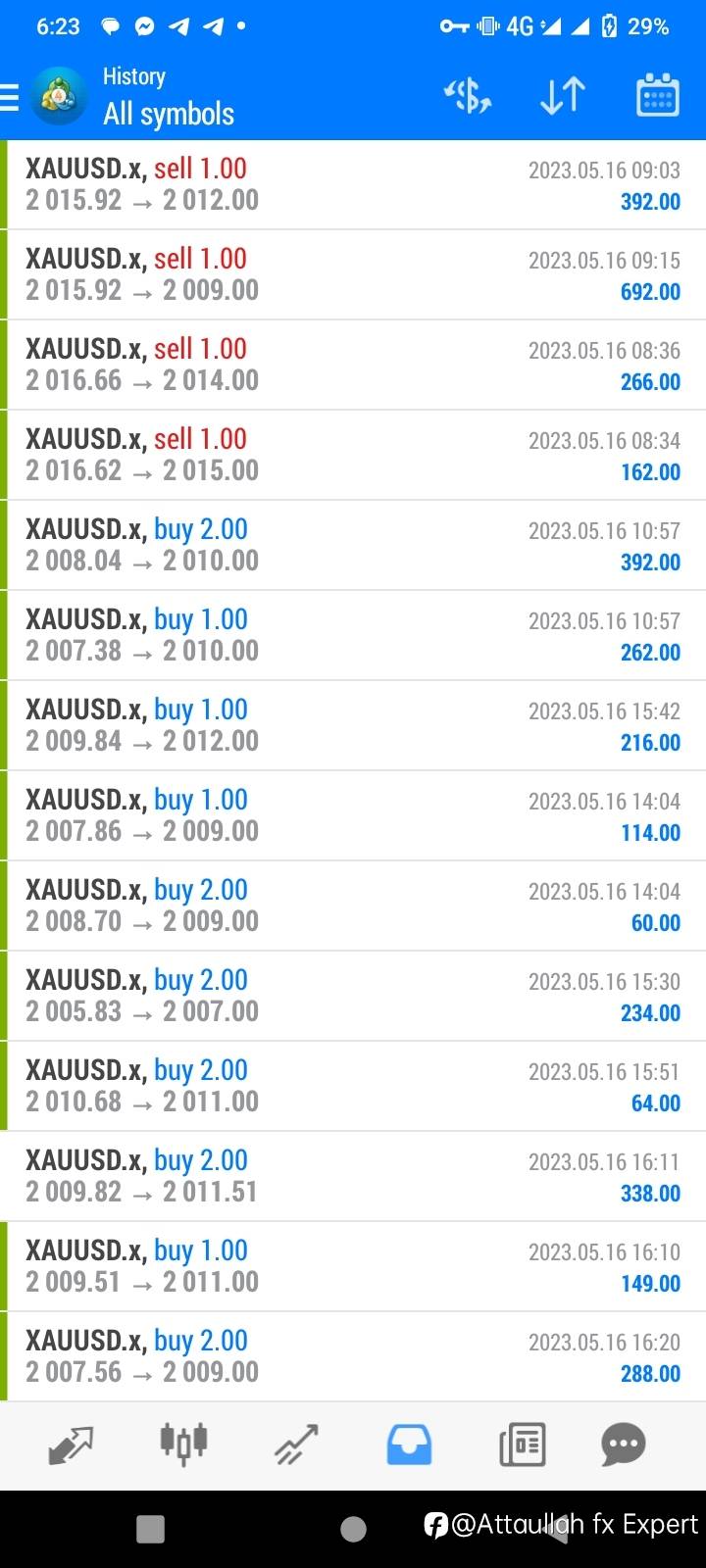Open the calendar date range picker
706x1568 pixels.
pyautogui.click(x=658, y=95)
